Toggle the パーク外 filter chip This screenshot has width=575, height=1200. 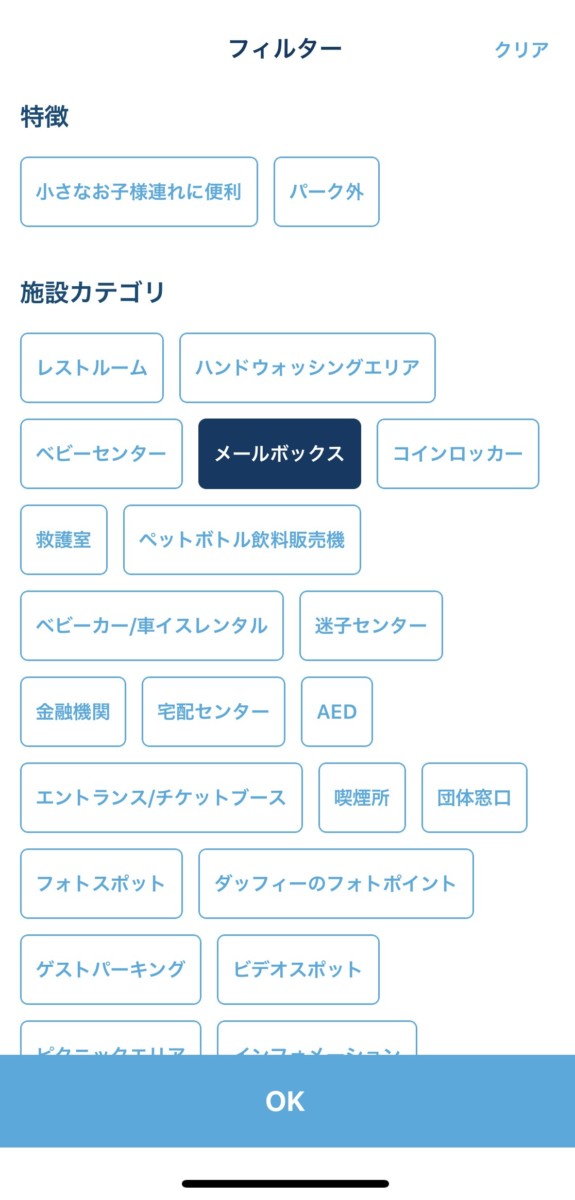pos(327,192)
